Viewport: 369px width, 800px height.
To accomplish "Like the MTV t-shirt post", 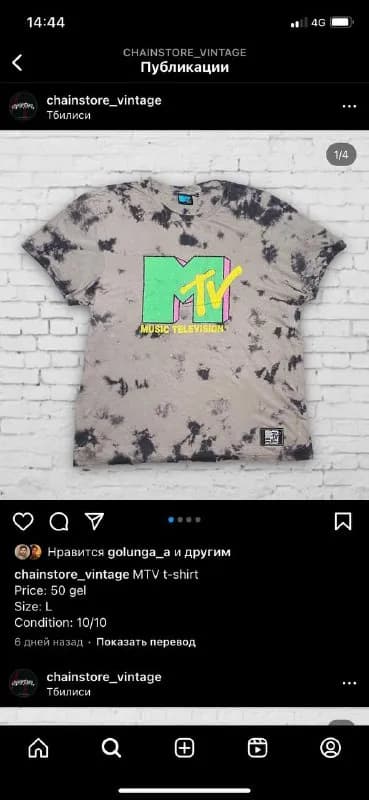I will click(x=23, y=521).
